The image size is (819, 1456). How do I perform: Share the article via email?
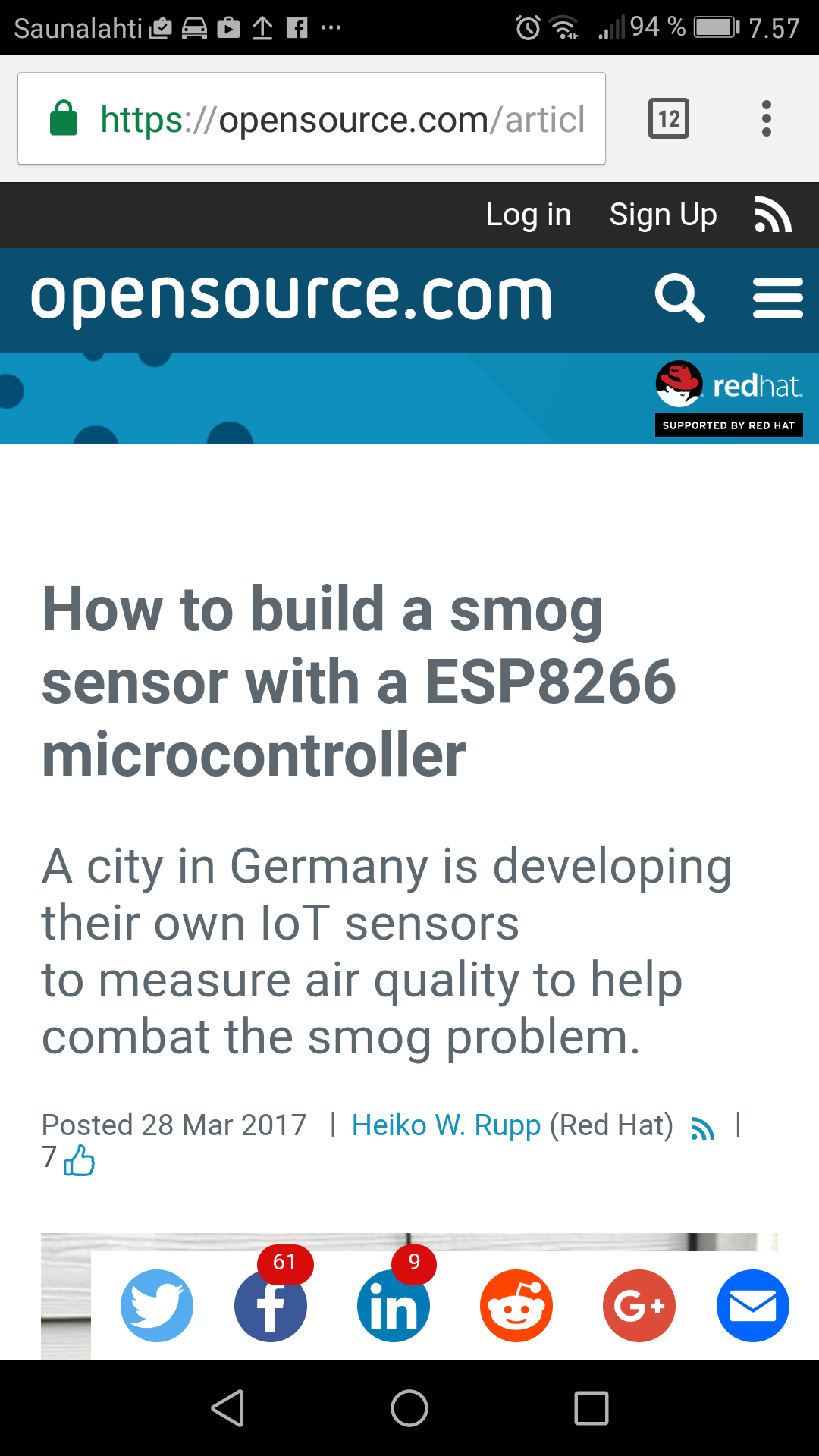753,1306
